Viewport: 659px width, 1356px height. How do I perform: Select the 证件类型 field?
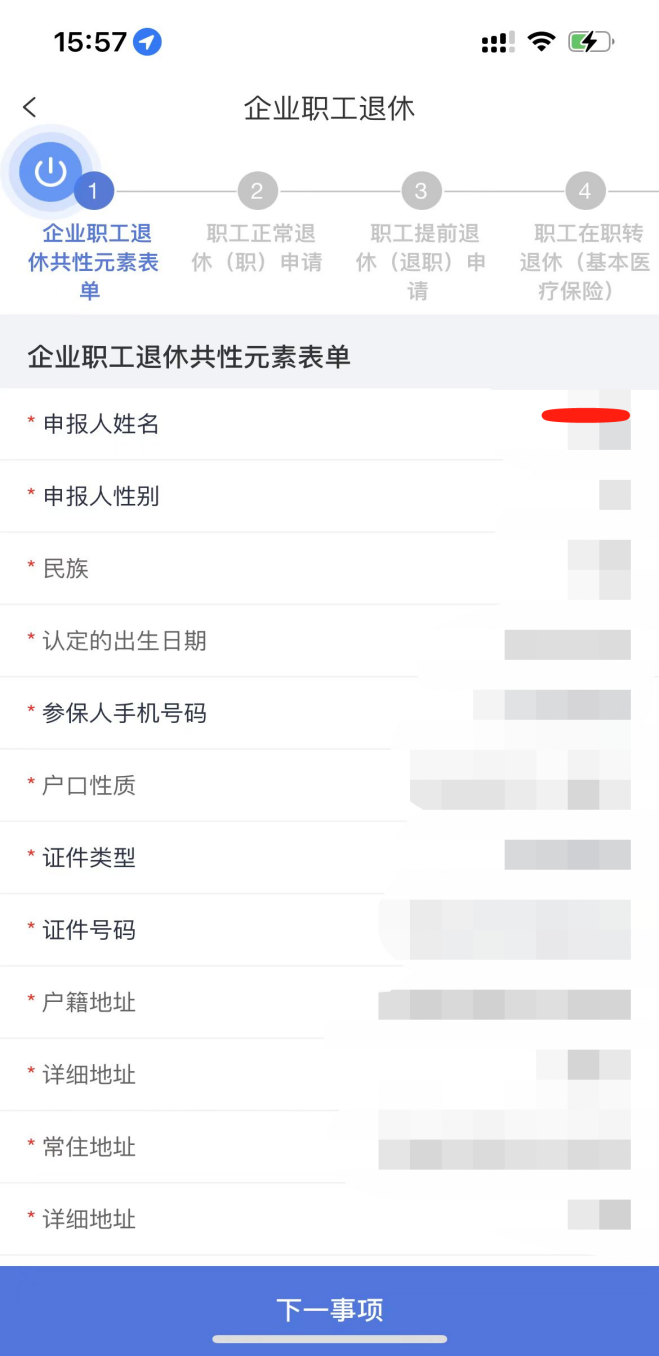click(329, 858)
